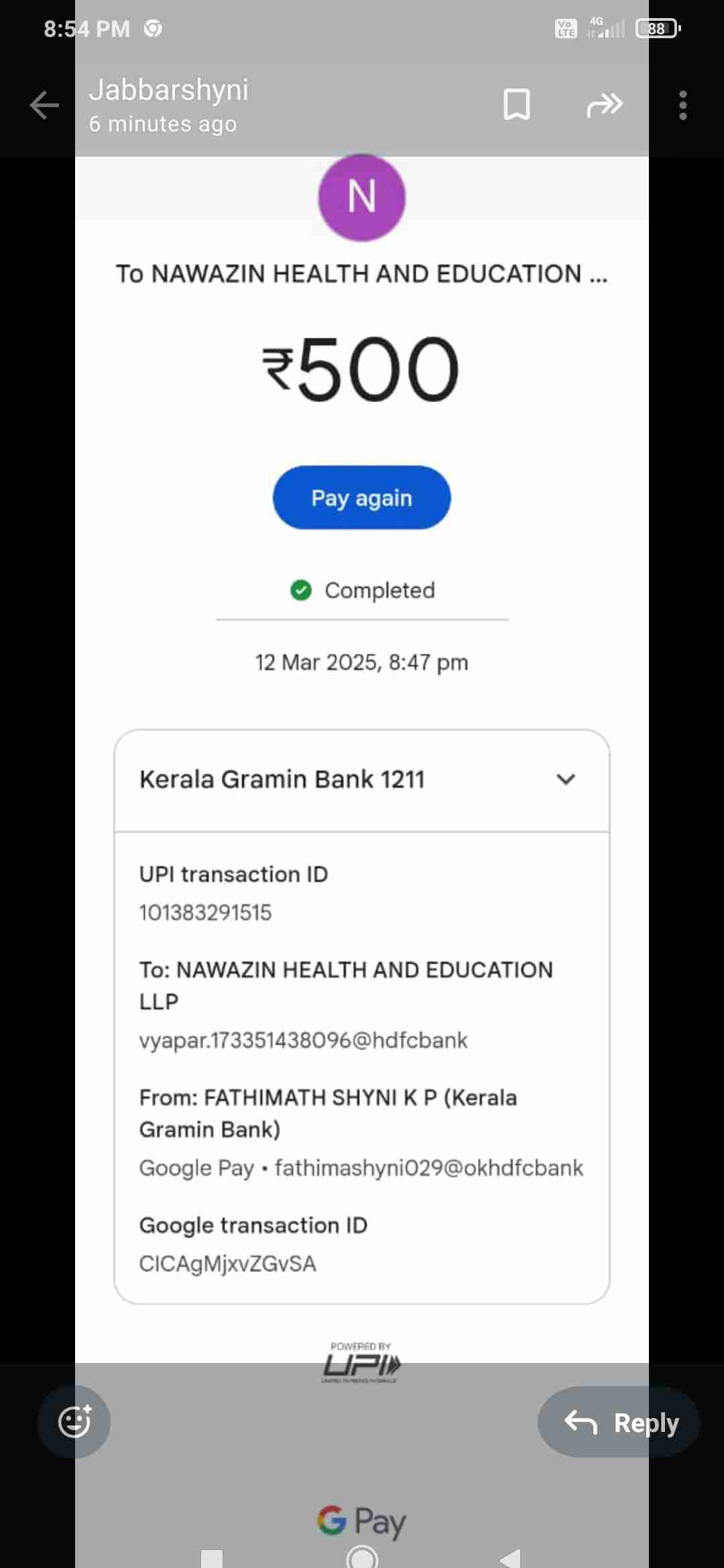Reply to Jabbarshyni's status

[619, 1422]
